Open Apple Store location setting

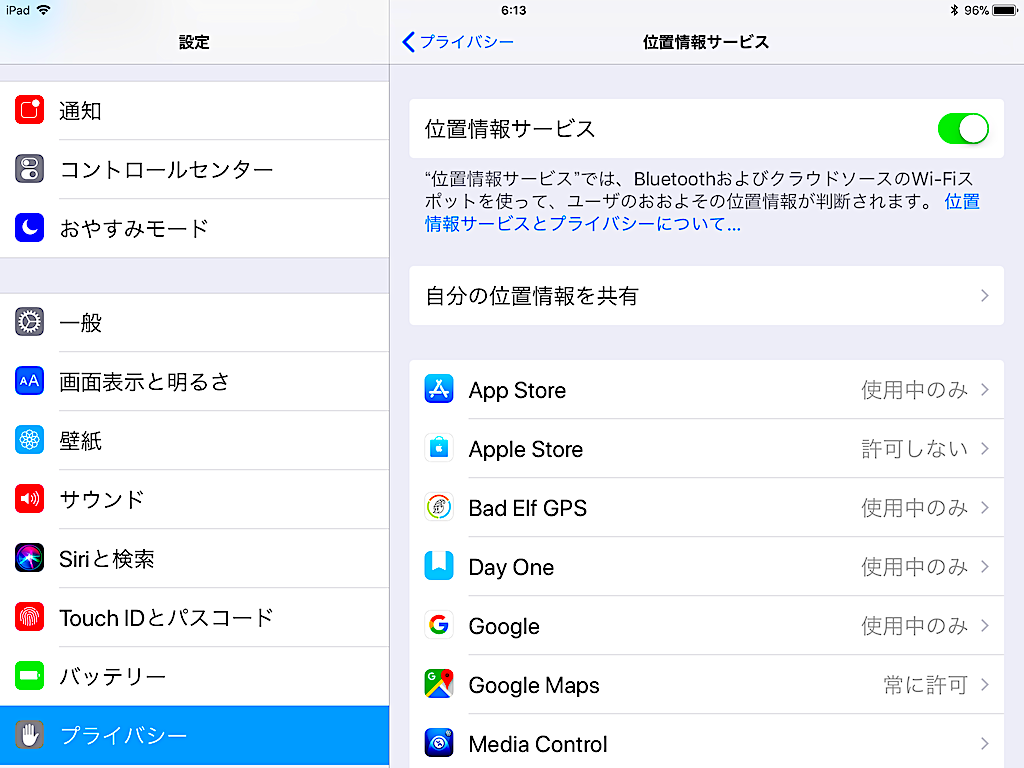point(706,449)
